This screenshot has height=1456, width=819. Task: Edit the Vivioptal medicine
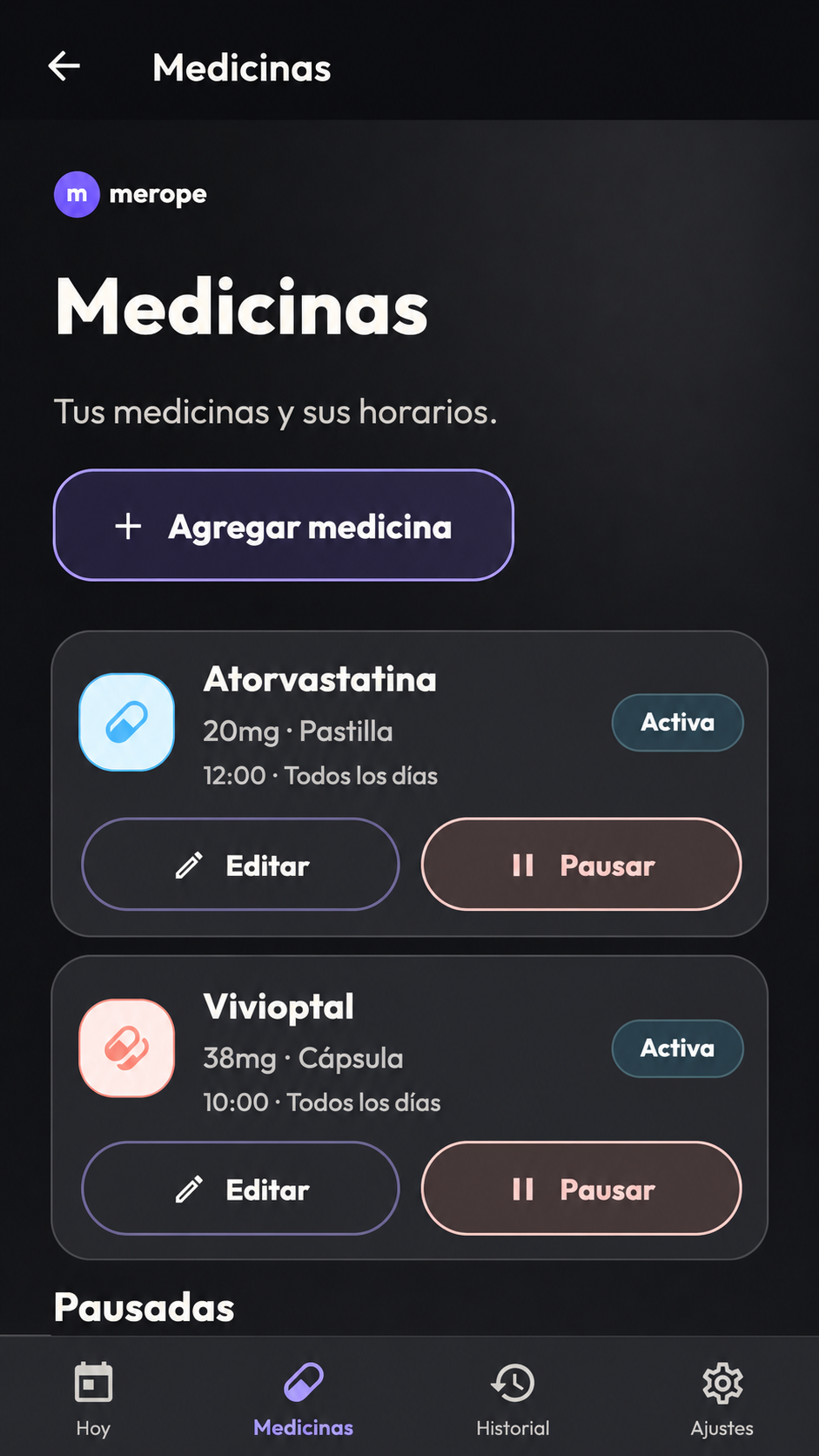240,1189
